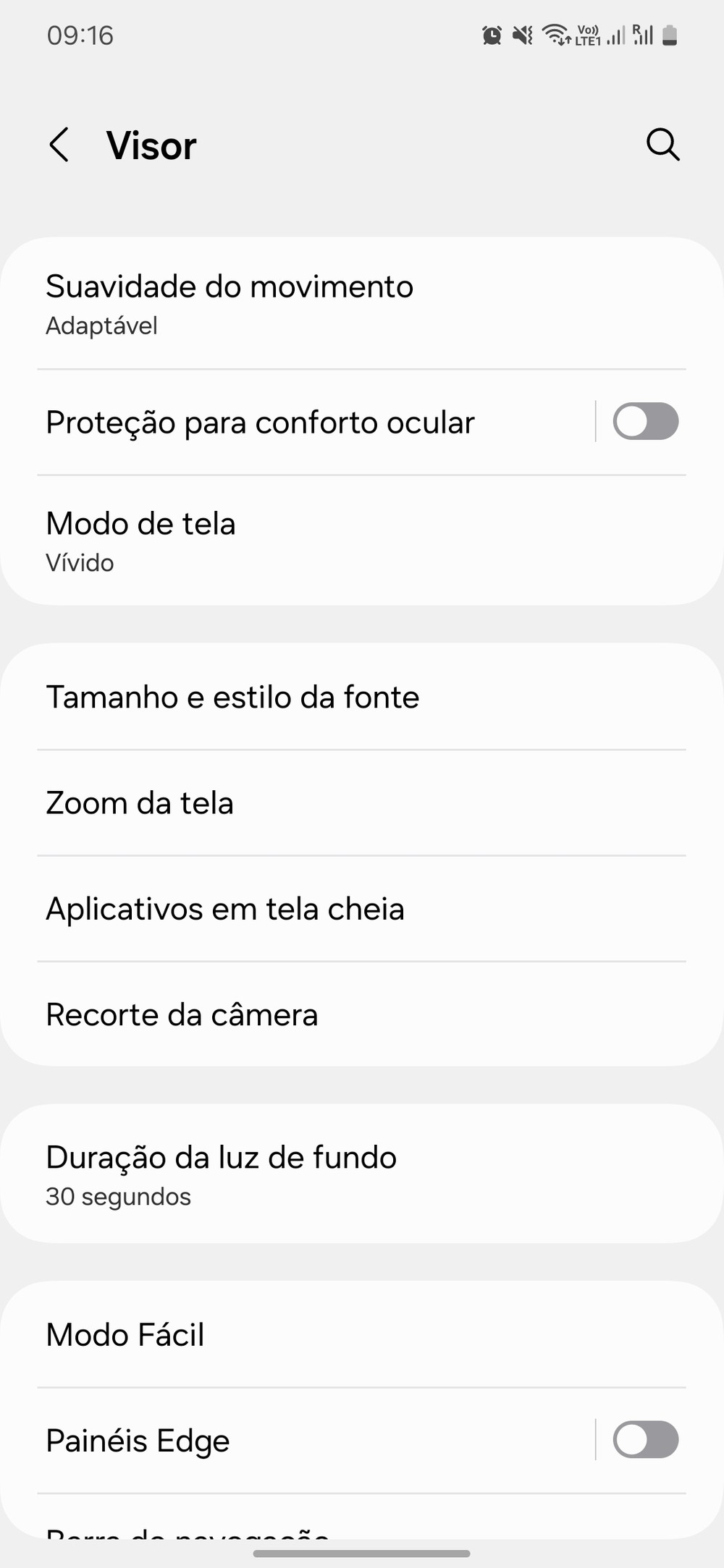This screenshot has height=1568, width=724.
Task: Go back from the Visor screen
Action: click(59, 145)
